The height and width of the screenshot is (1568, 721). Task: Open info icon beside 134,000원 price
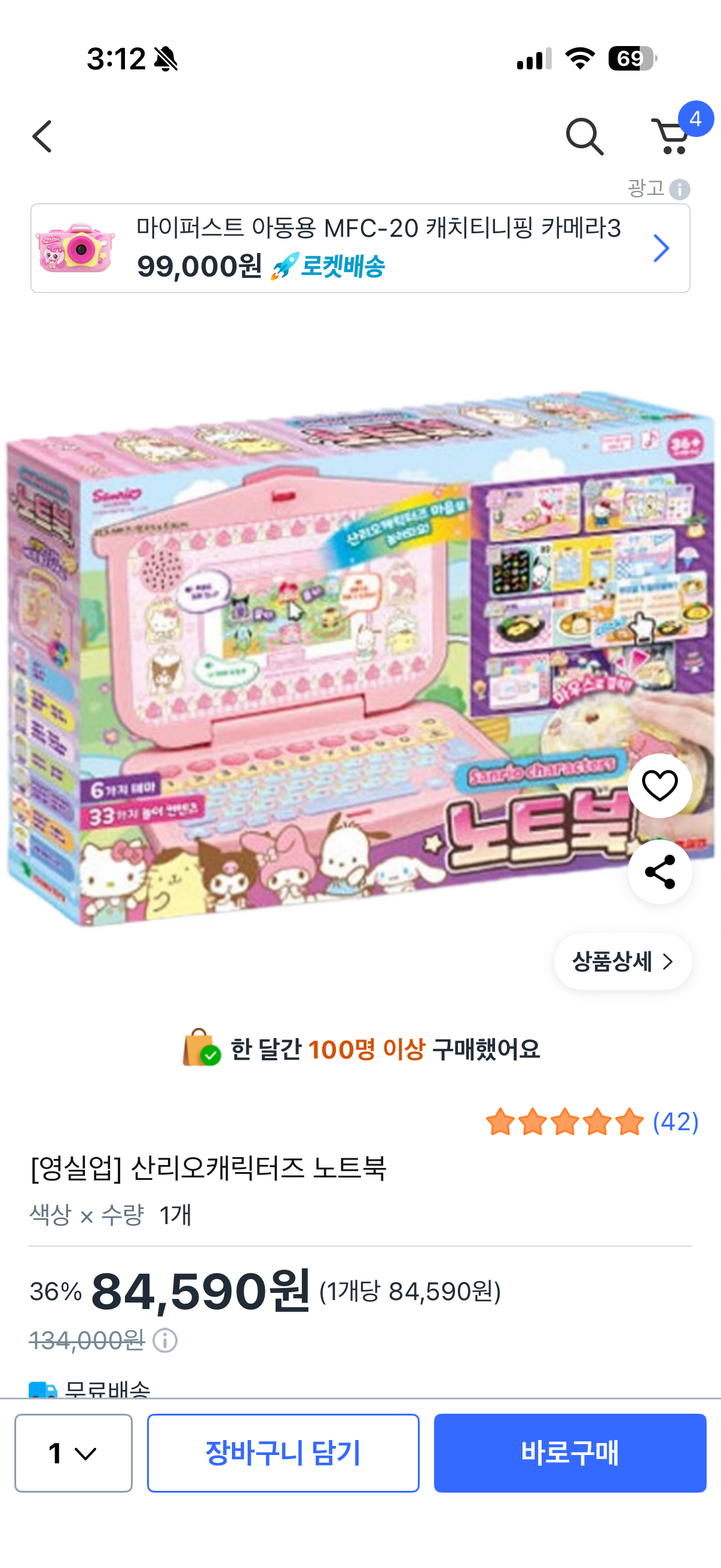165,1340
